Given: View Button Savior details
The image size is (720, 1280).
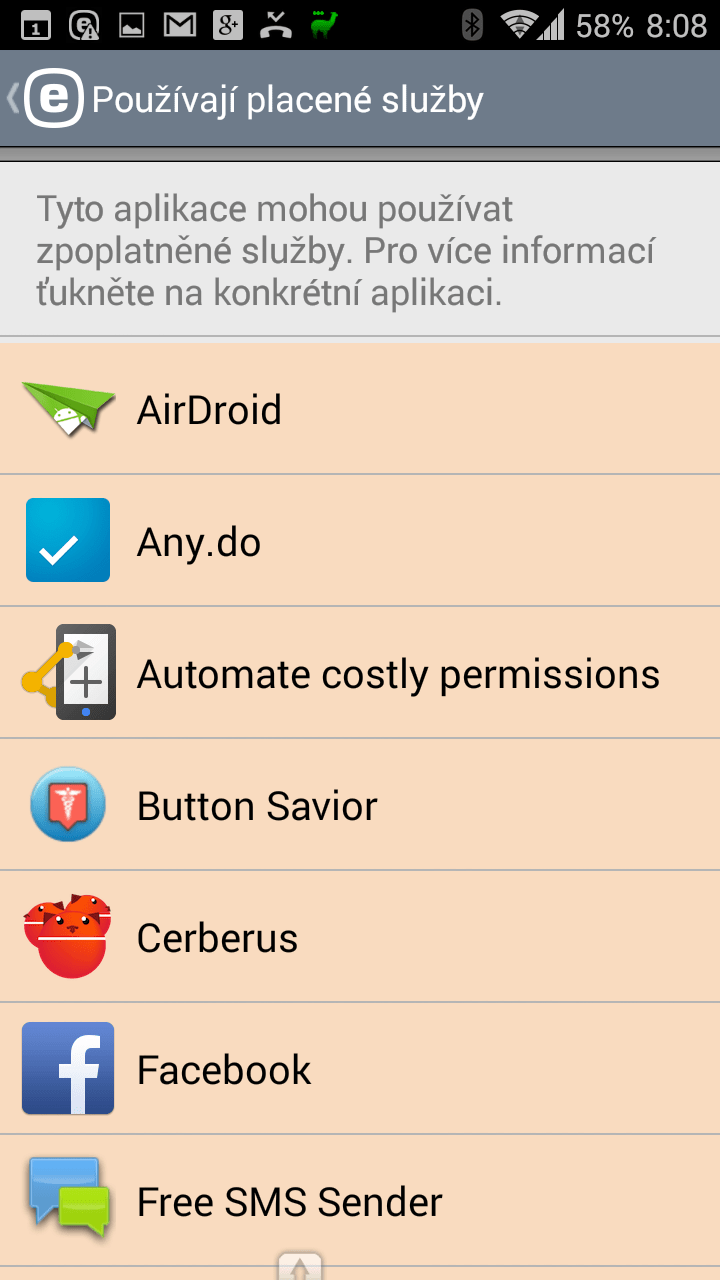Looking at the screenshot, I should click(360, 805).
